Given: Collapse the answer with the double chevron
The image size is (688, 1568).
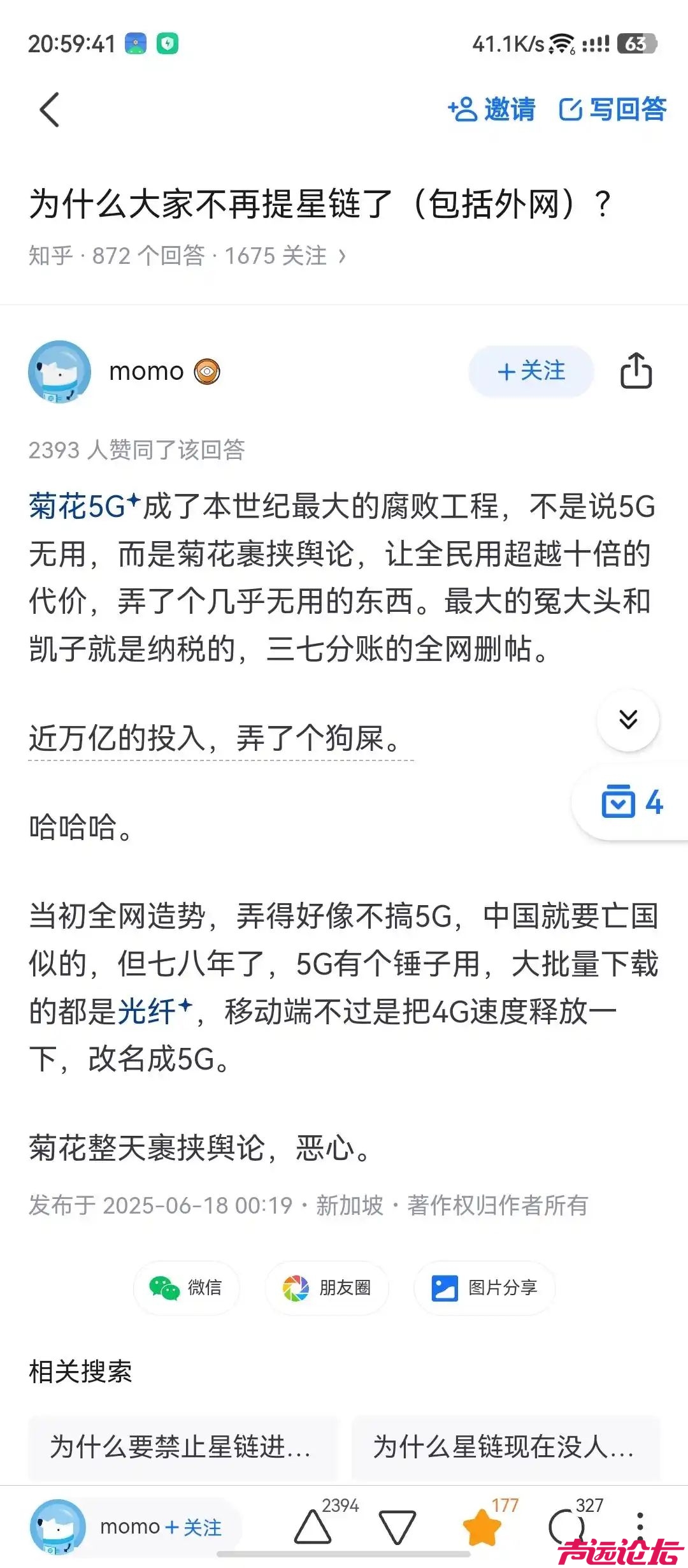Looking at the screenshot, I should tap(628, 720).
